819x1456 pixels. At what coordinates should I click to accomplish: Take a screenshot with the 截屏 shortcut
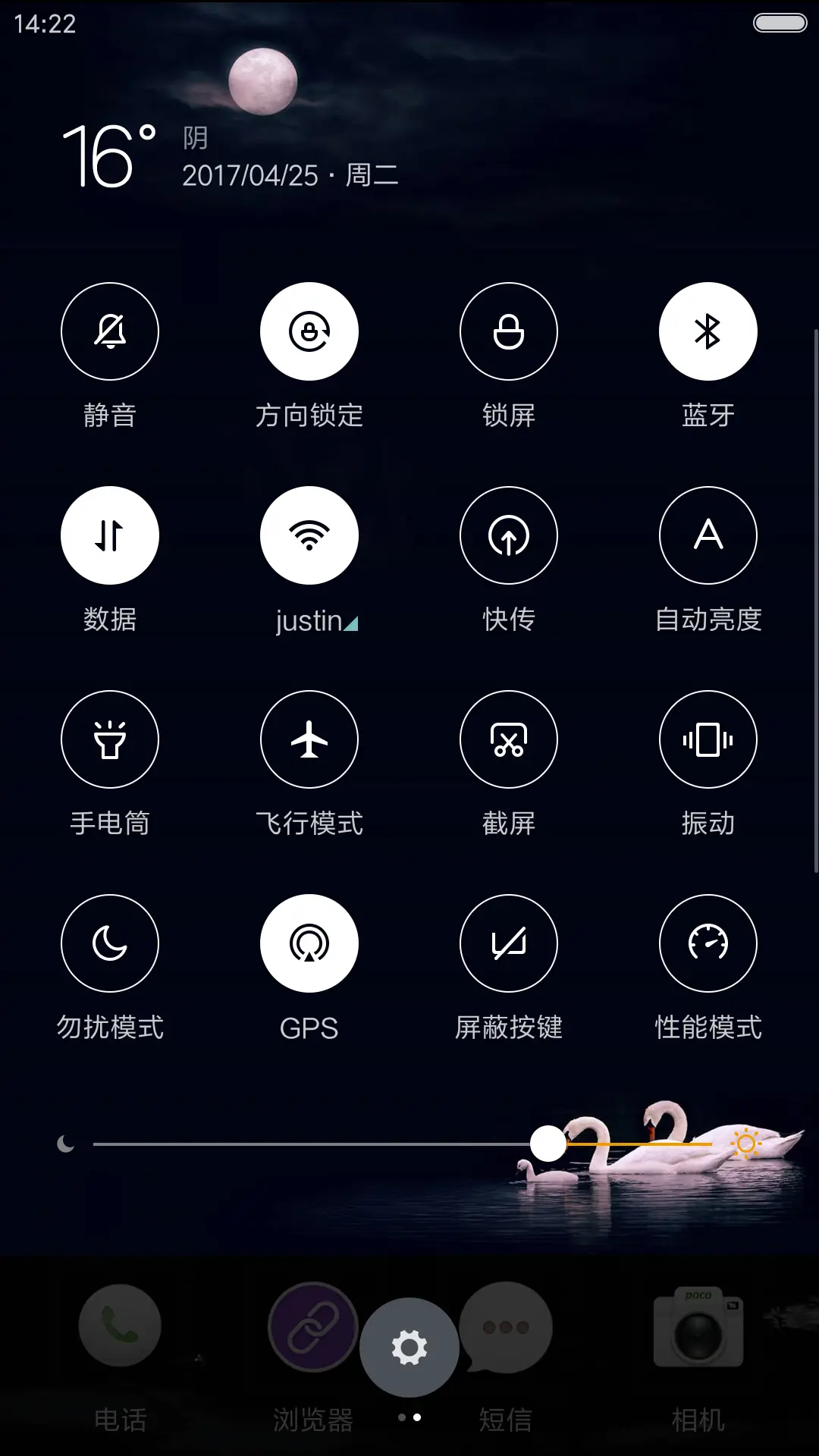pos(508,739)
